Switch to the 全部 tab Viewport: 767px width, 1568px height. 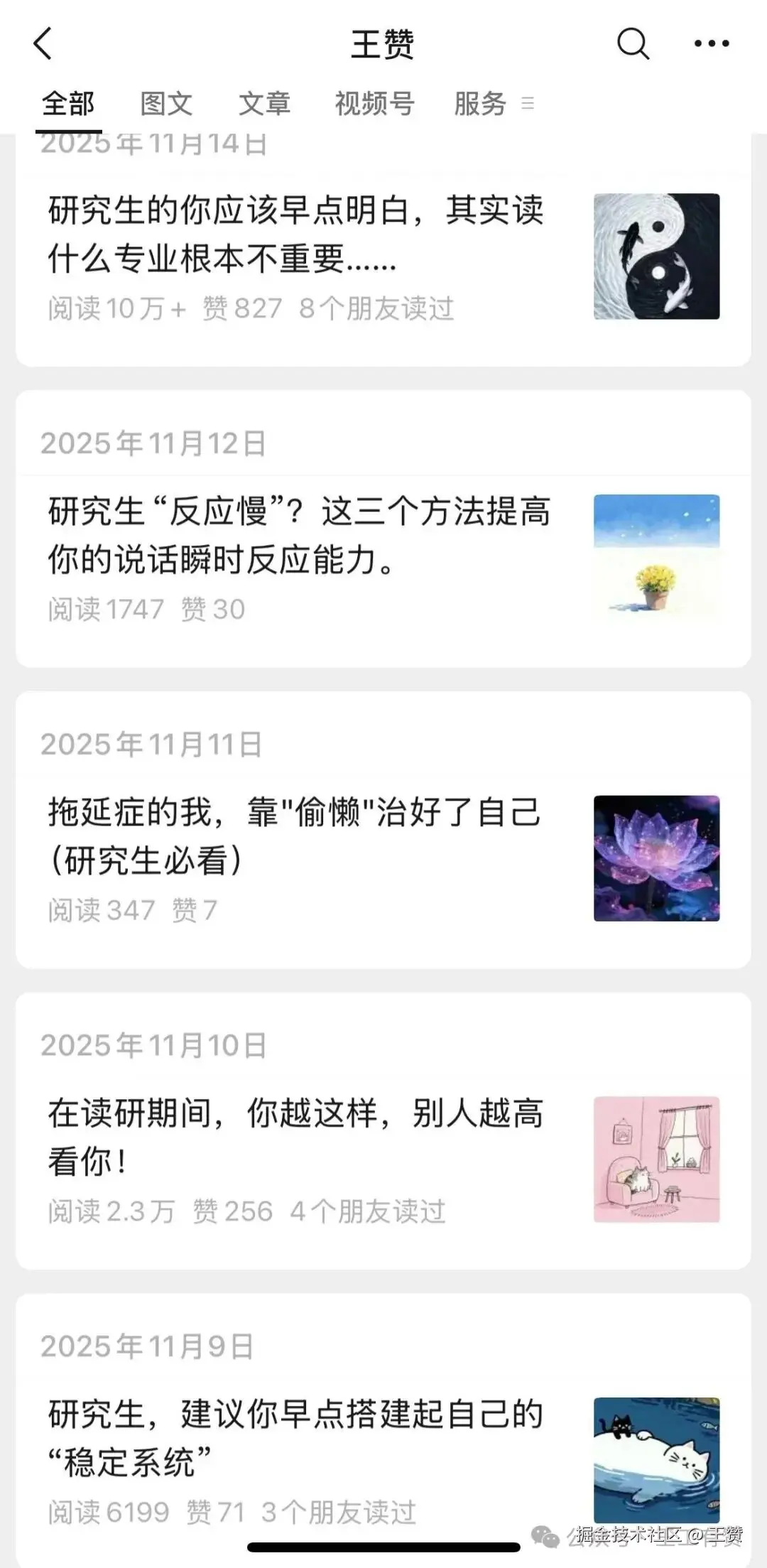click(x=69, y=104)
